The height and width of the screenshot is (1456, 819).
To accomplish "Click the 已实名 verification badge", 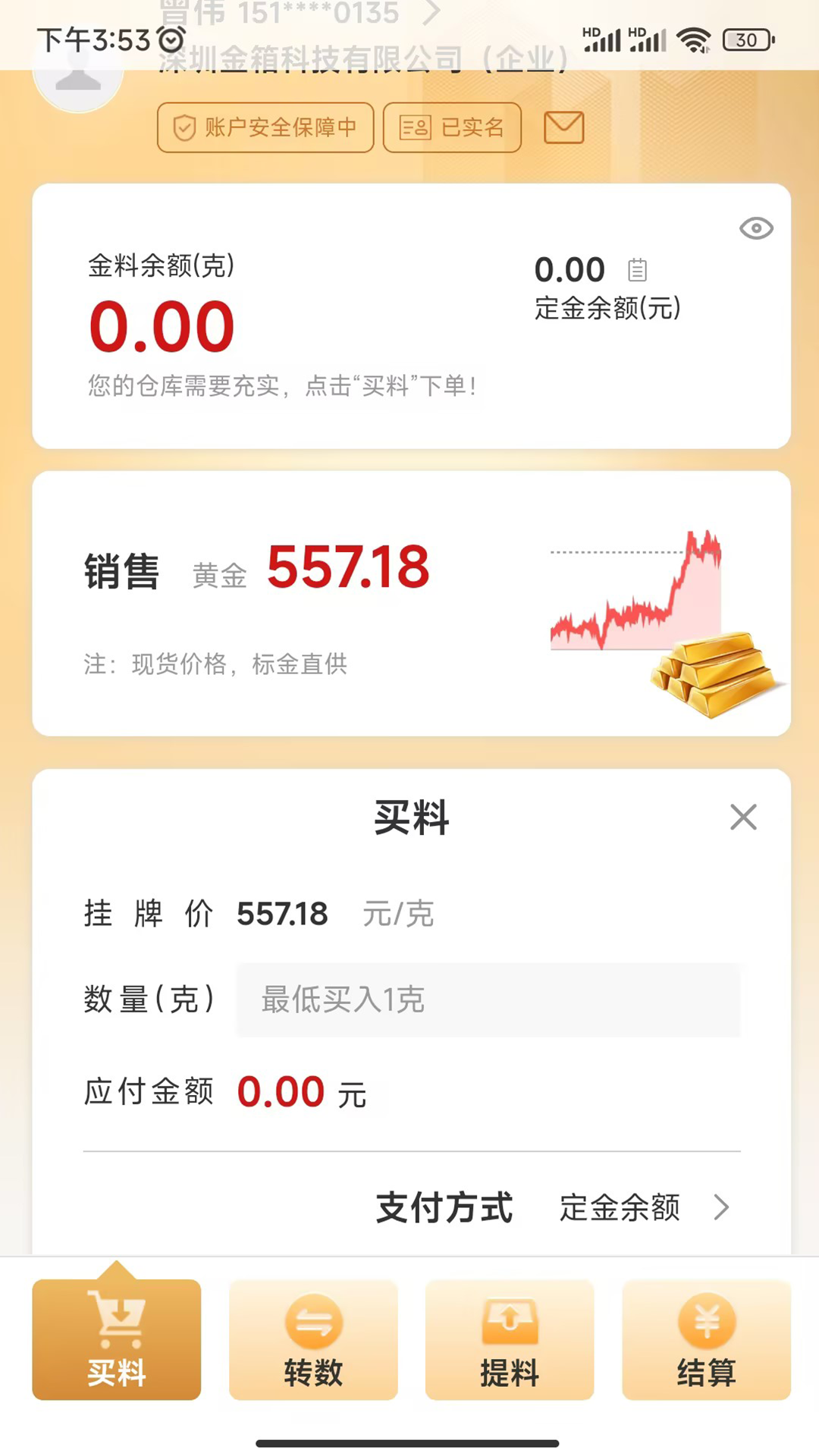I will (x=451, y=127).
